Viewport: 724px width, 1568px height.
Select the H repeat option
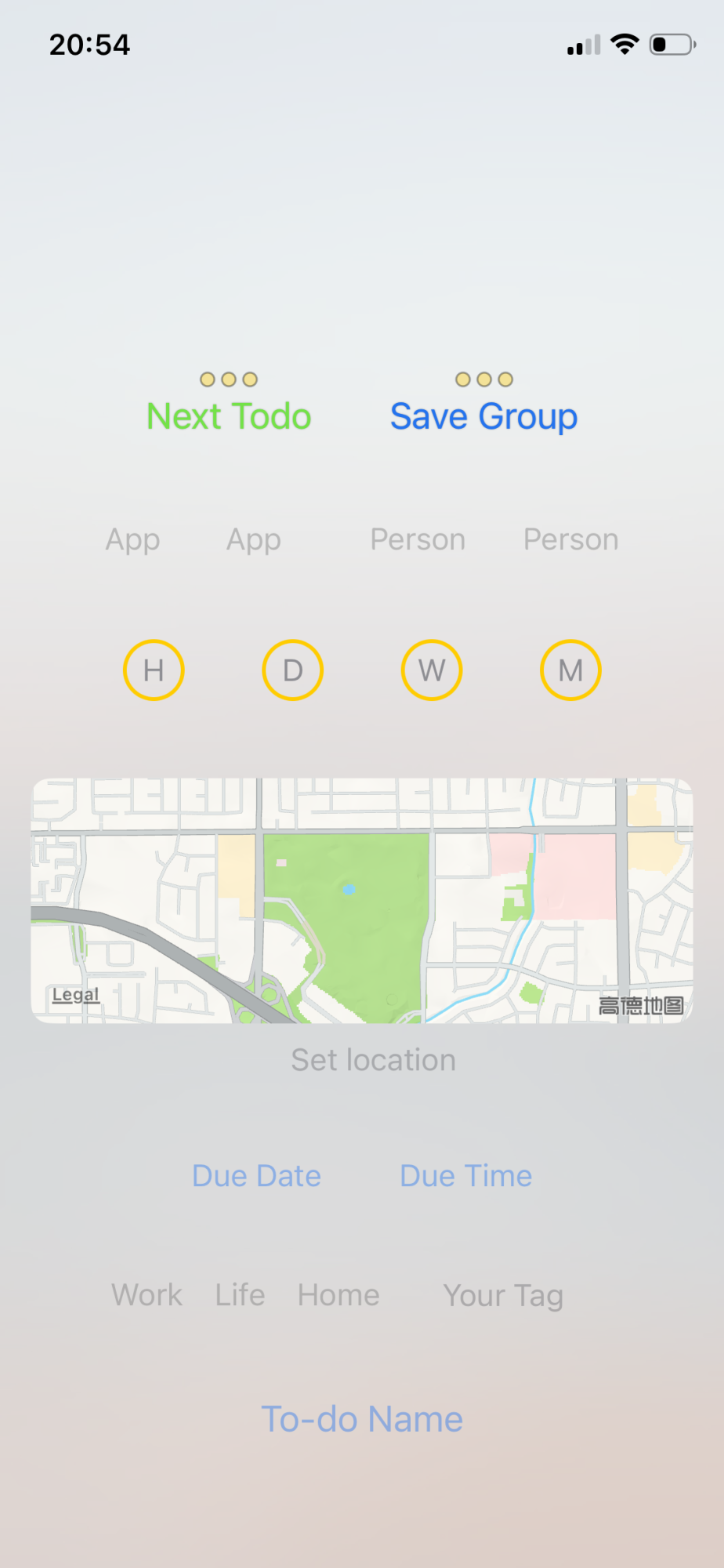pos(154,670)
